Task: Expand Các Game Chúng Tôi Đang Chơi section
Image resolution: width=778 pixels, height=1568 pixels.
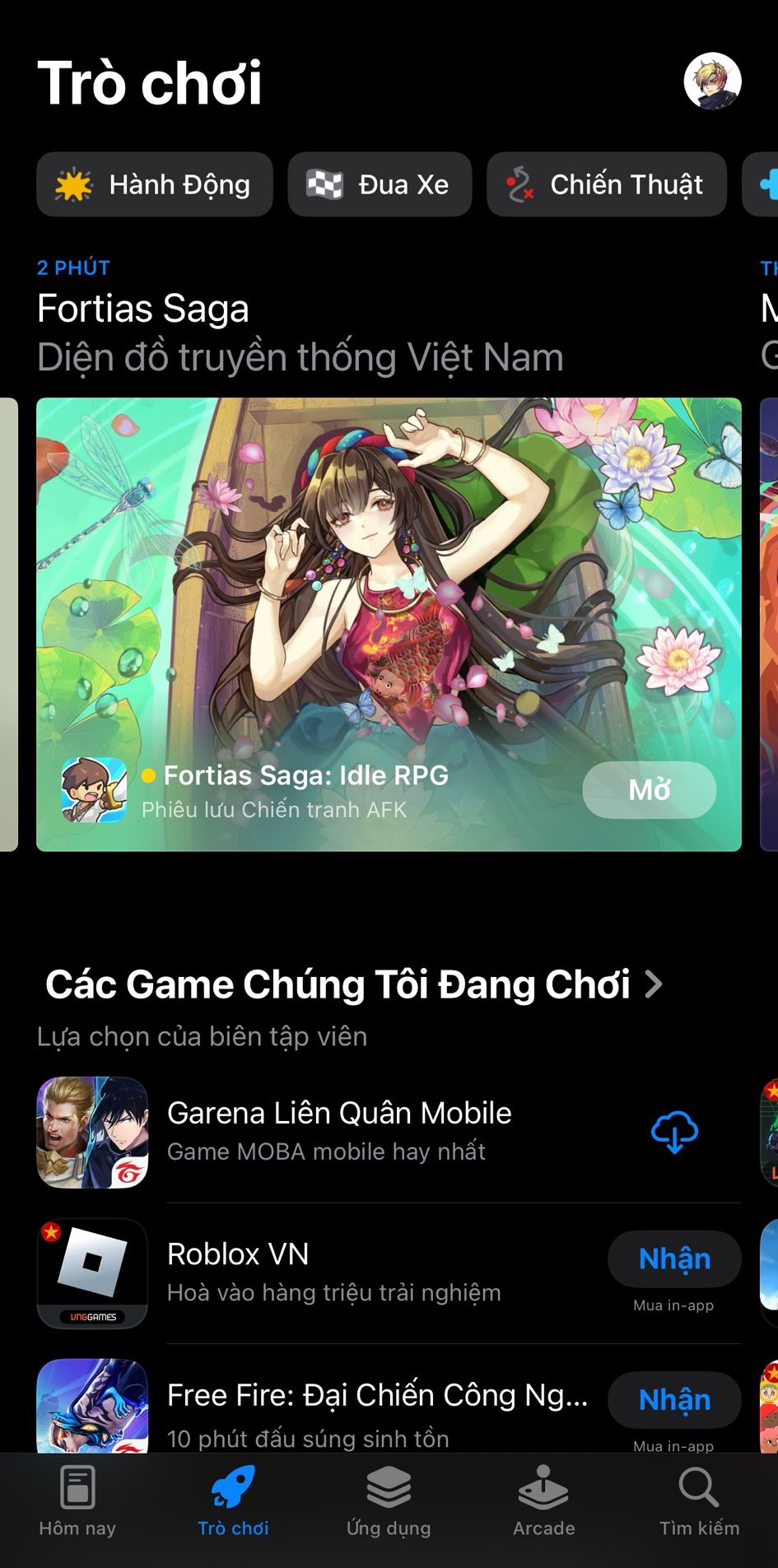Action: (354, 984)
